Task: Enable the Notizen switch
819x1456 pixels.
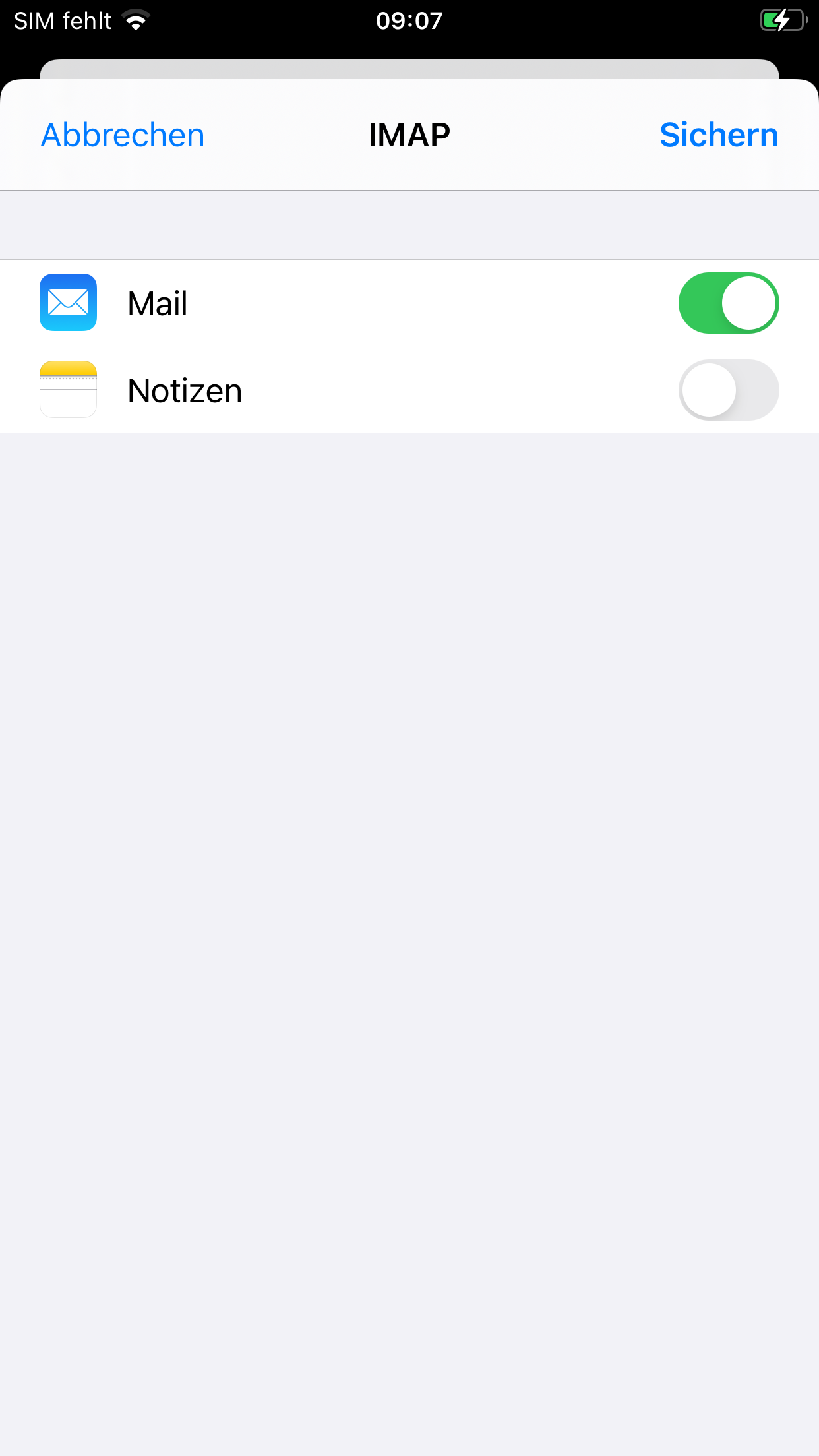Action: 729,390
